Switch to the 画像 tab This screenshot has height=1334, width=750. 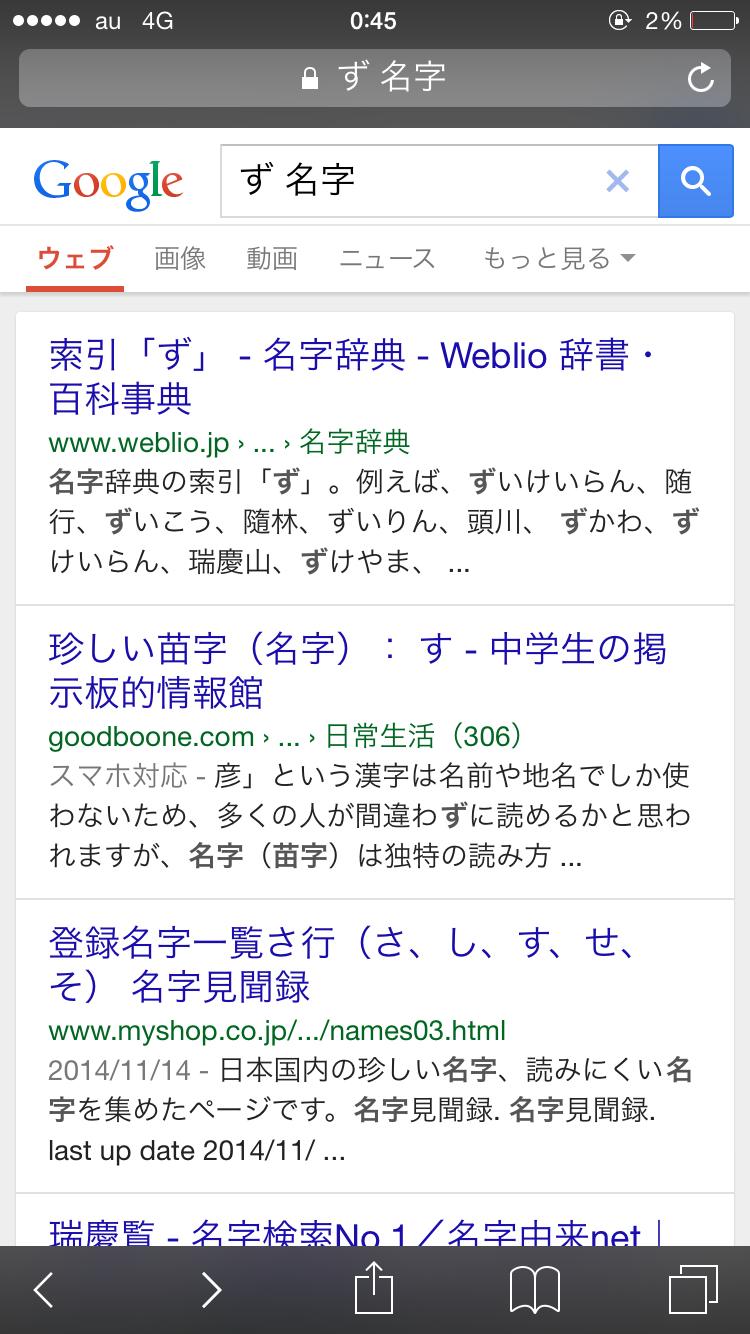[x=178, y=257]
